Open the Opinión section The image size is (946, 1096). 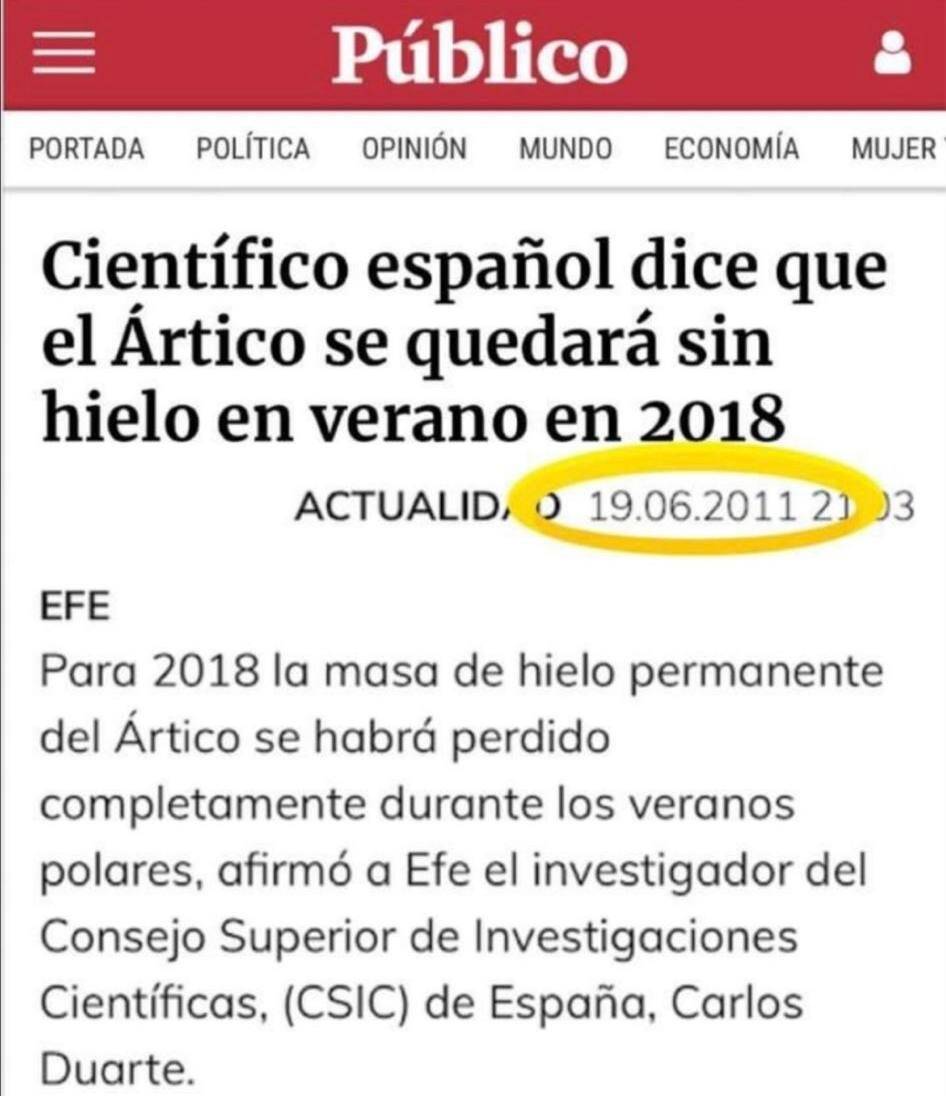coord(414,149)
